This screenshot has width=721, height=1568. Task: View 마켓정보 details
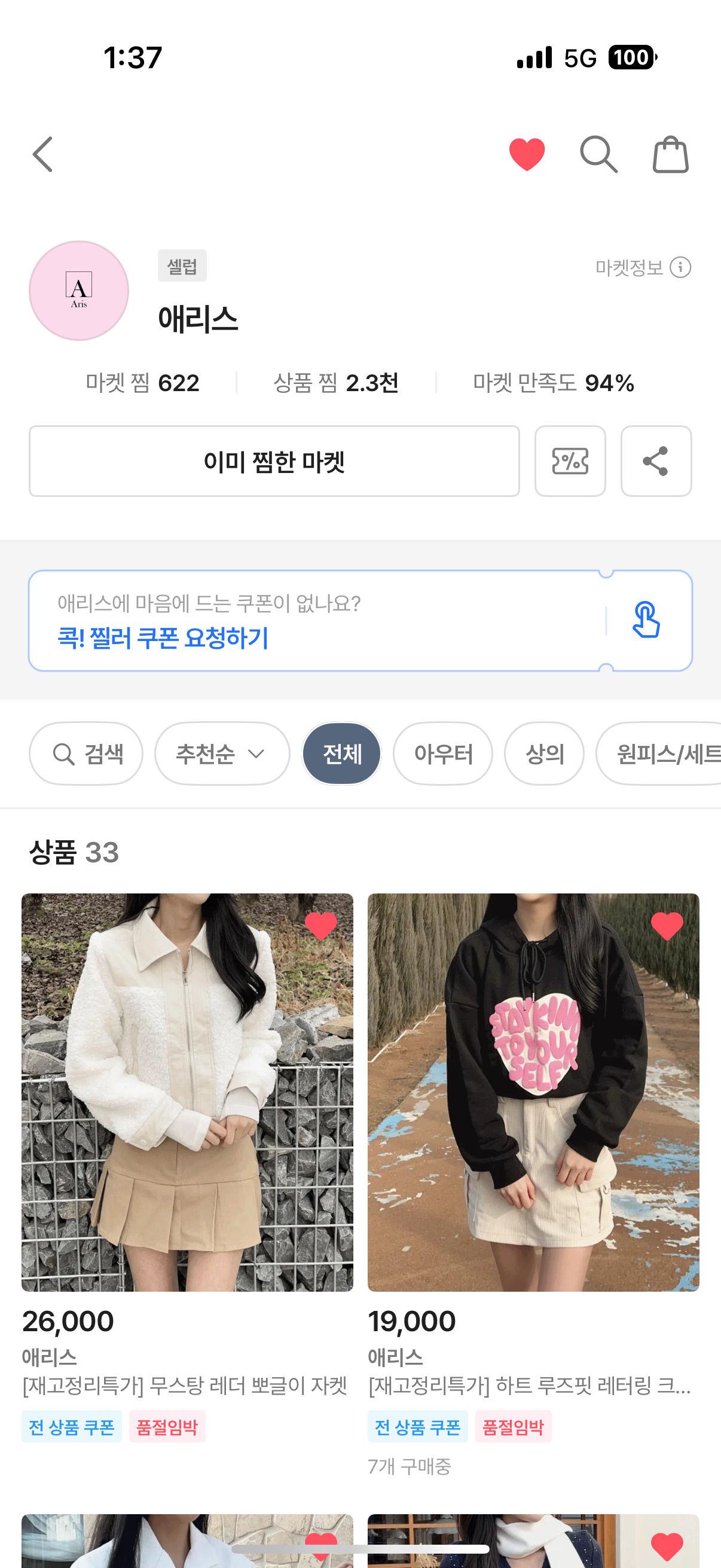click(x=643, y=267)
